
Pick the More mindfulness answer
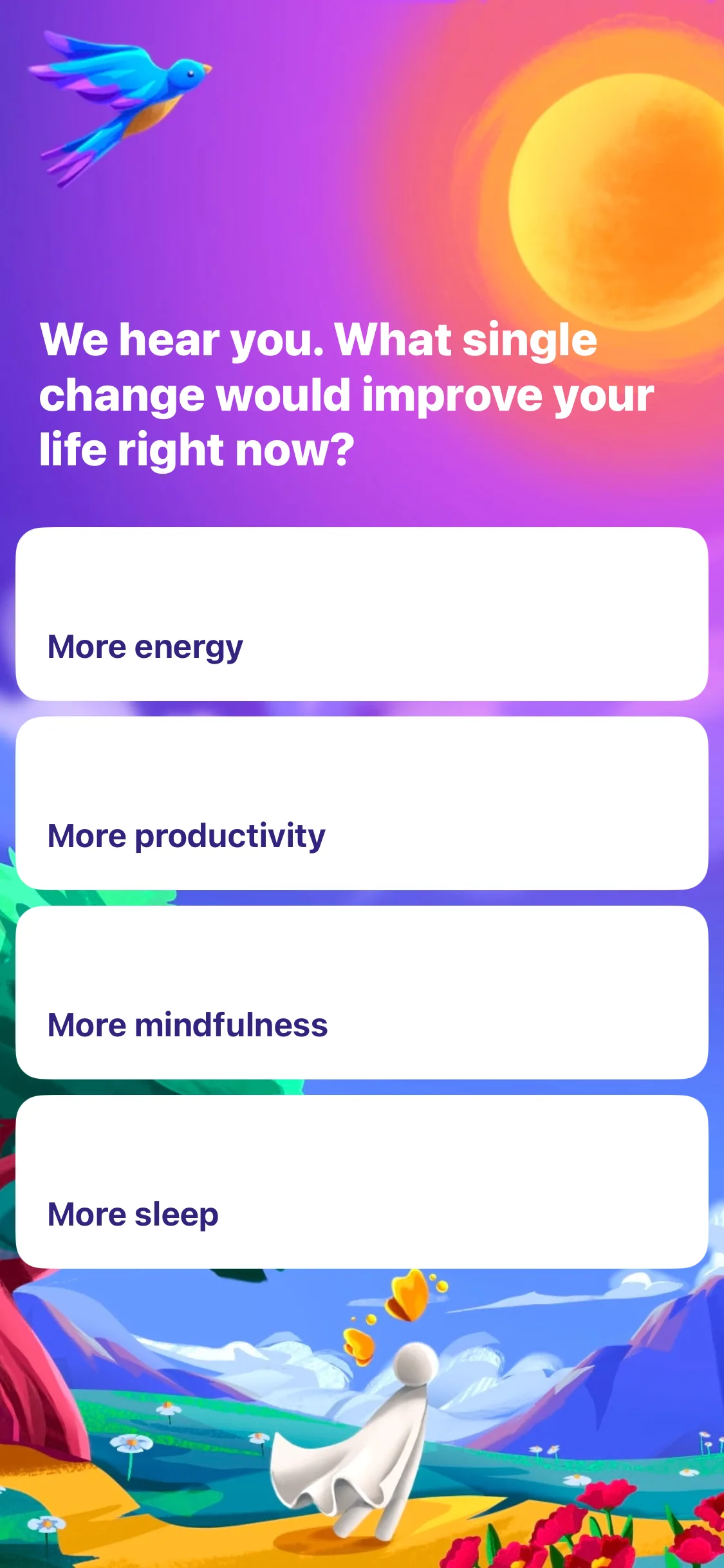pyautogui.click(x=362, y=993)
